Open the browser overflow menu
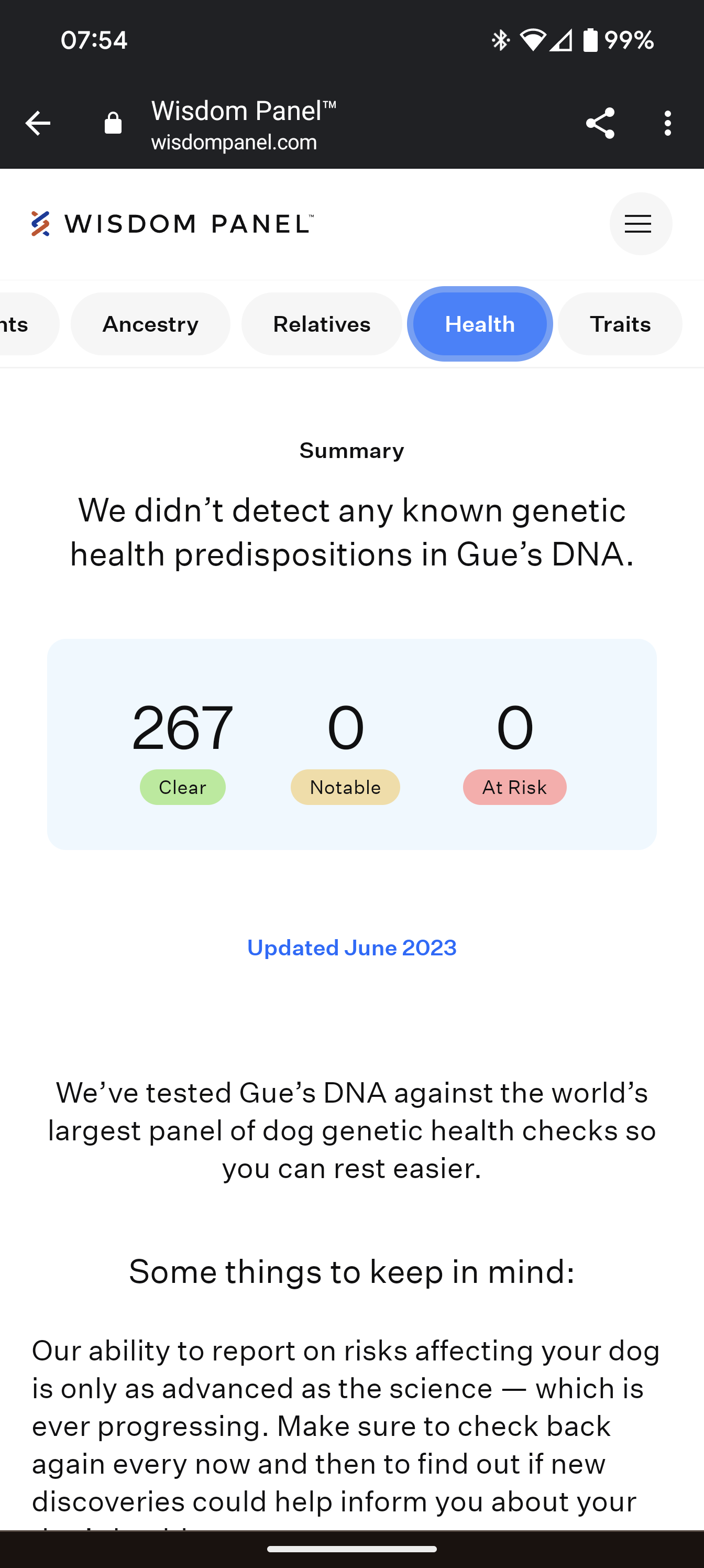Viewport: 704px width, 1568px height. point(667,124)
